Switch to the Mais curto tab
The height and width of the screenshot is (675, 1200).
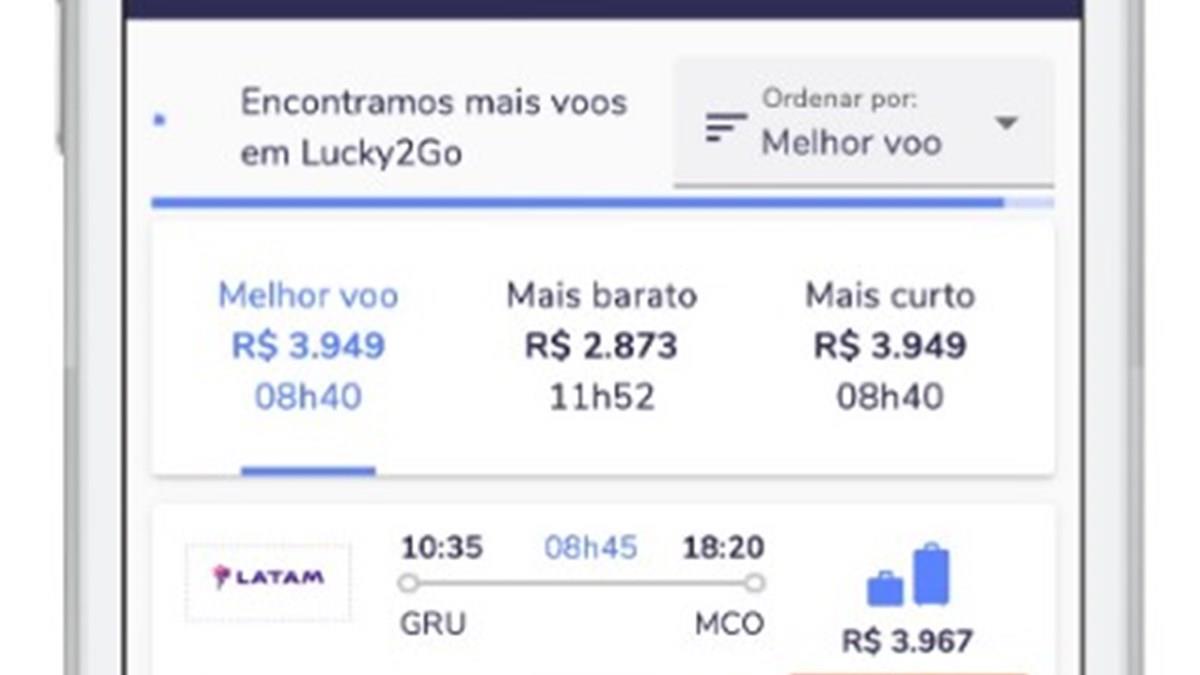pos(889,346)
